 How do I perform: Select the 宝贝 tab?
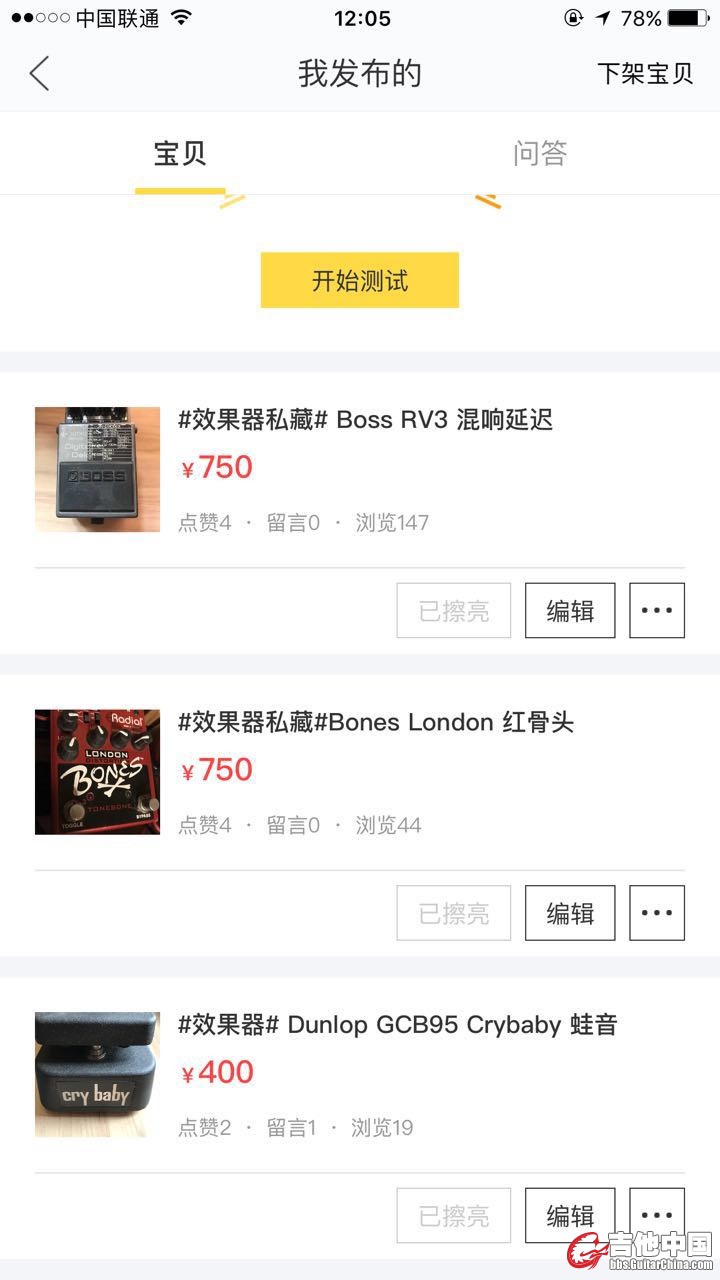click(180, 154)
